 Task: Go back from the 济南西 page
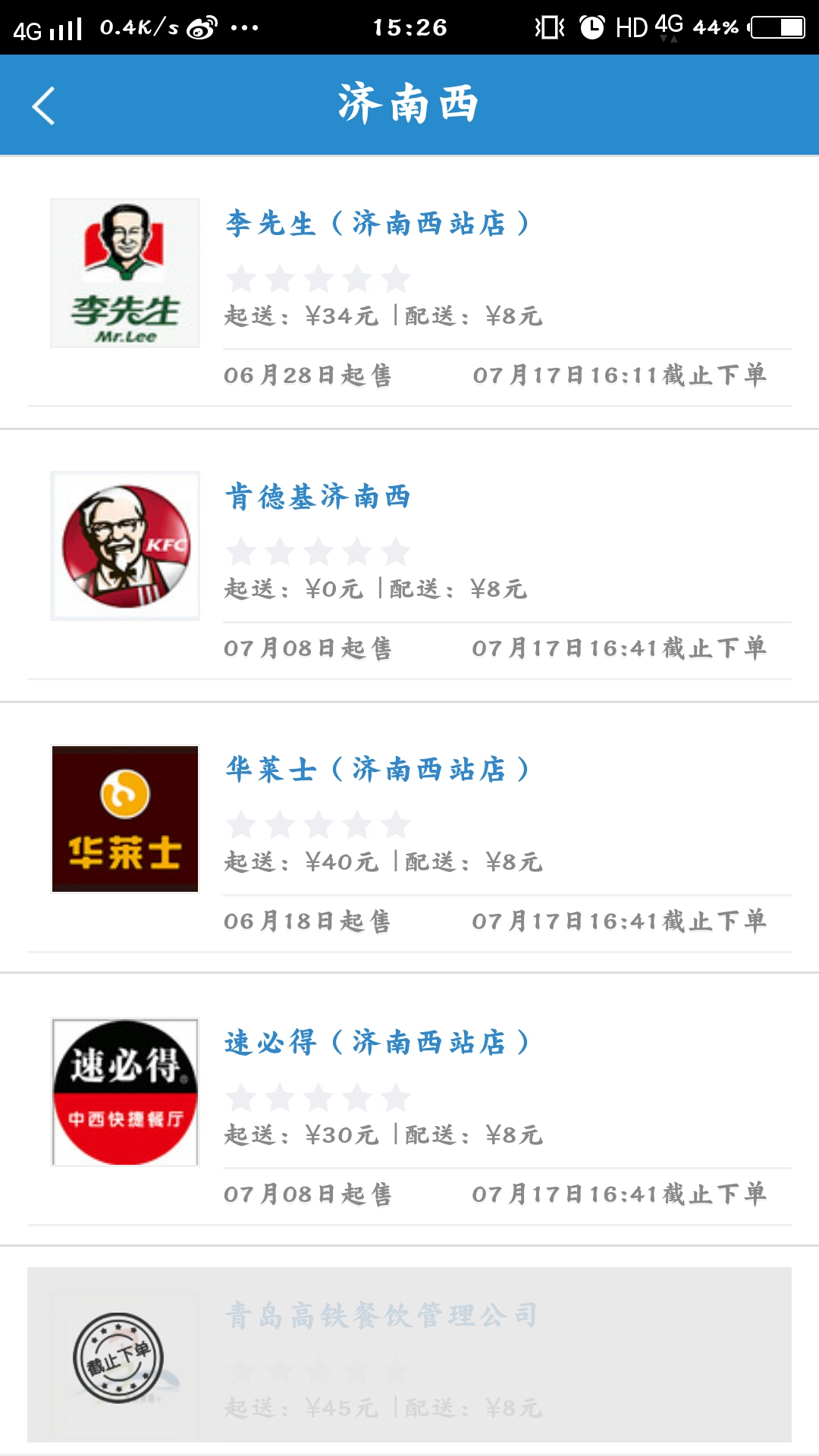coord(44,105)
